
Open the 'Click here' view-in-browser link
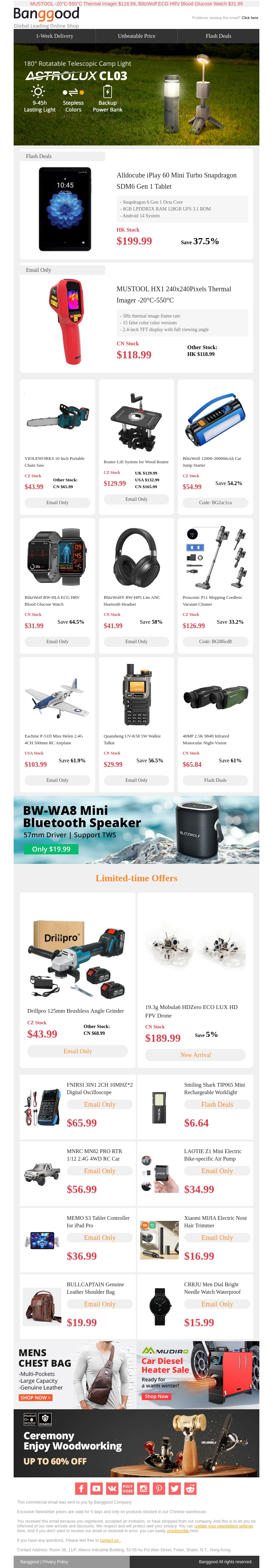point(249,18)
